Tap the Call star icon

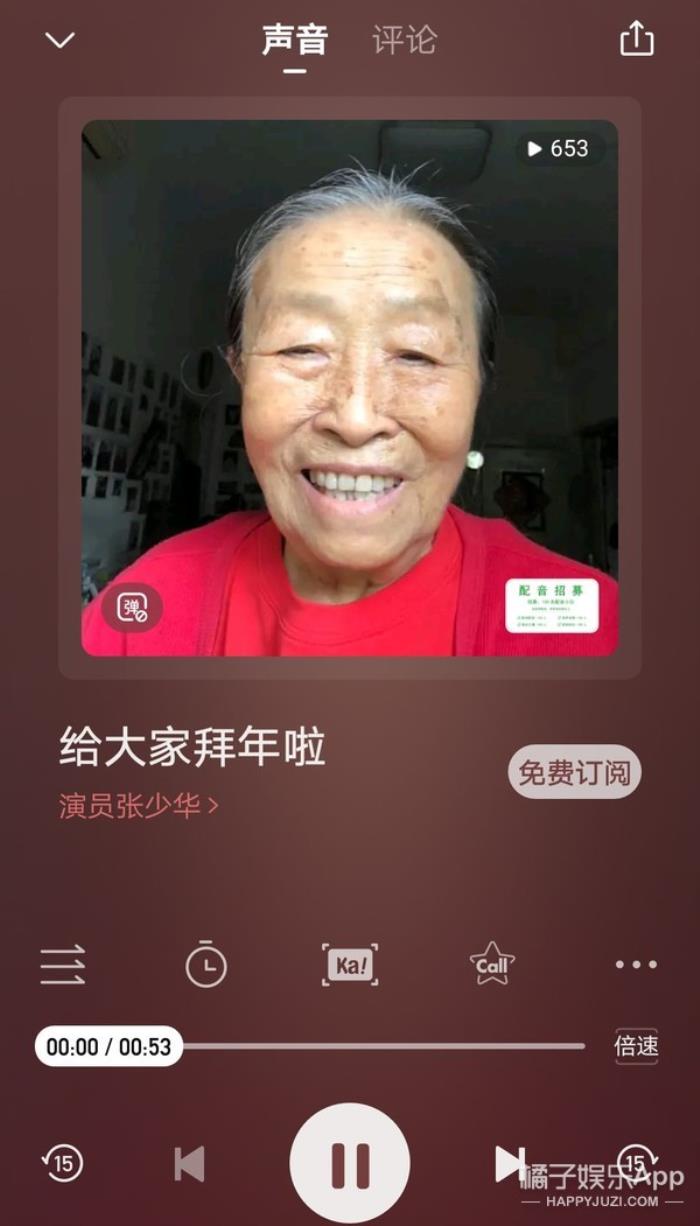[492, 965]
